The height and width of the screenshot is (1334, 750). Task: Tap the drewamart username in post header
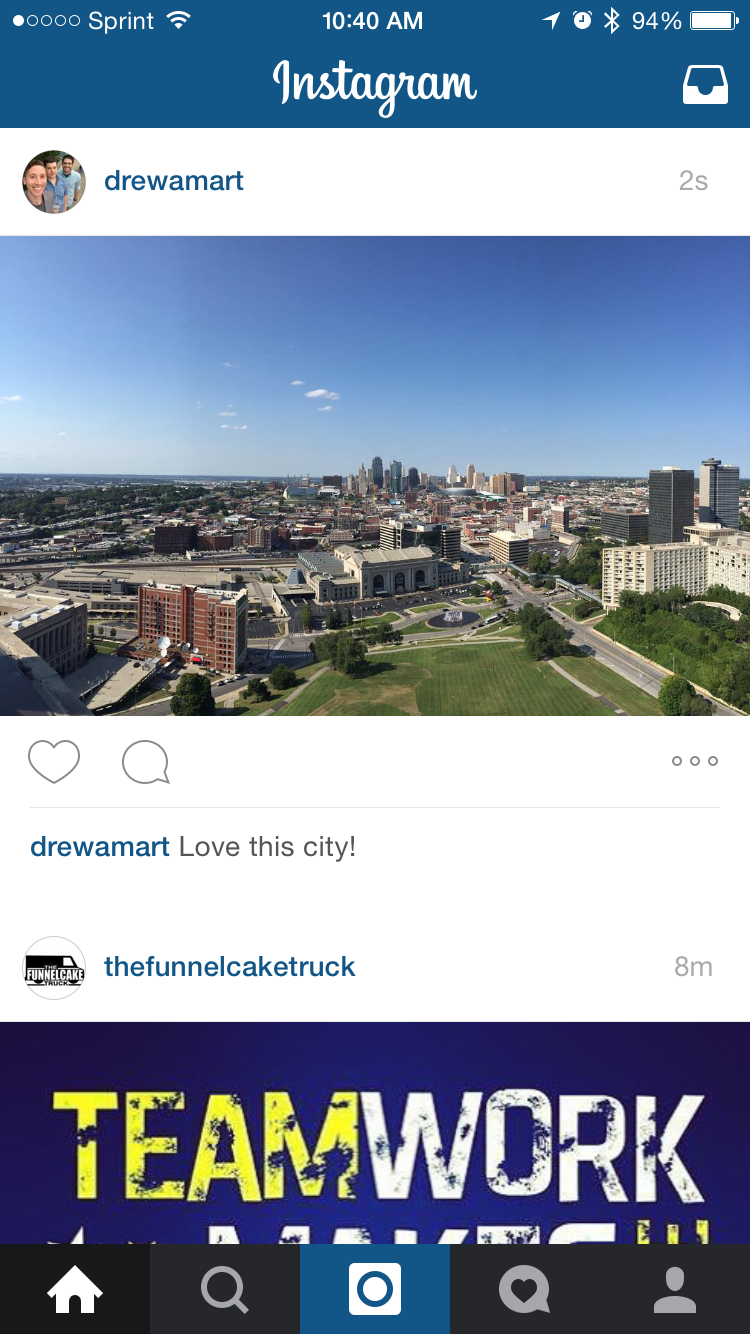coord(174,181)
